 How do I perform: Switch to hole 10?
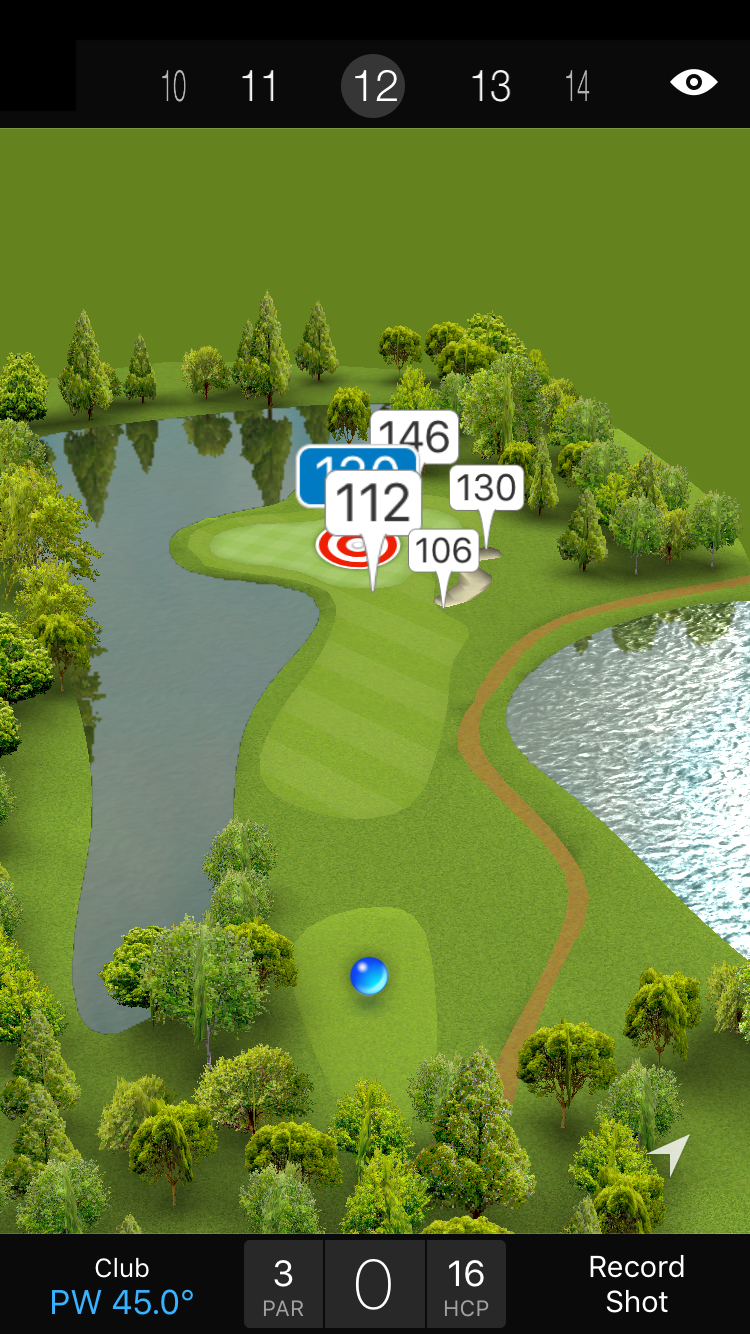tap(174, 87)
